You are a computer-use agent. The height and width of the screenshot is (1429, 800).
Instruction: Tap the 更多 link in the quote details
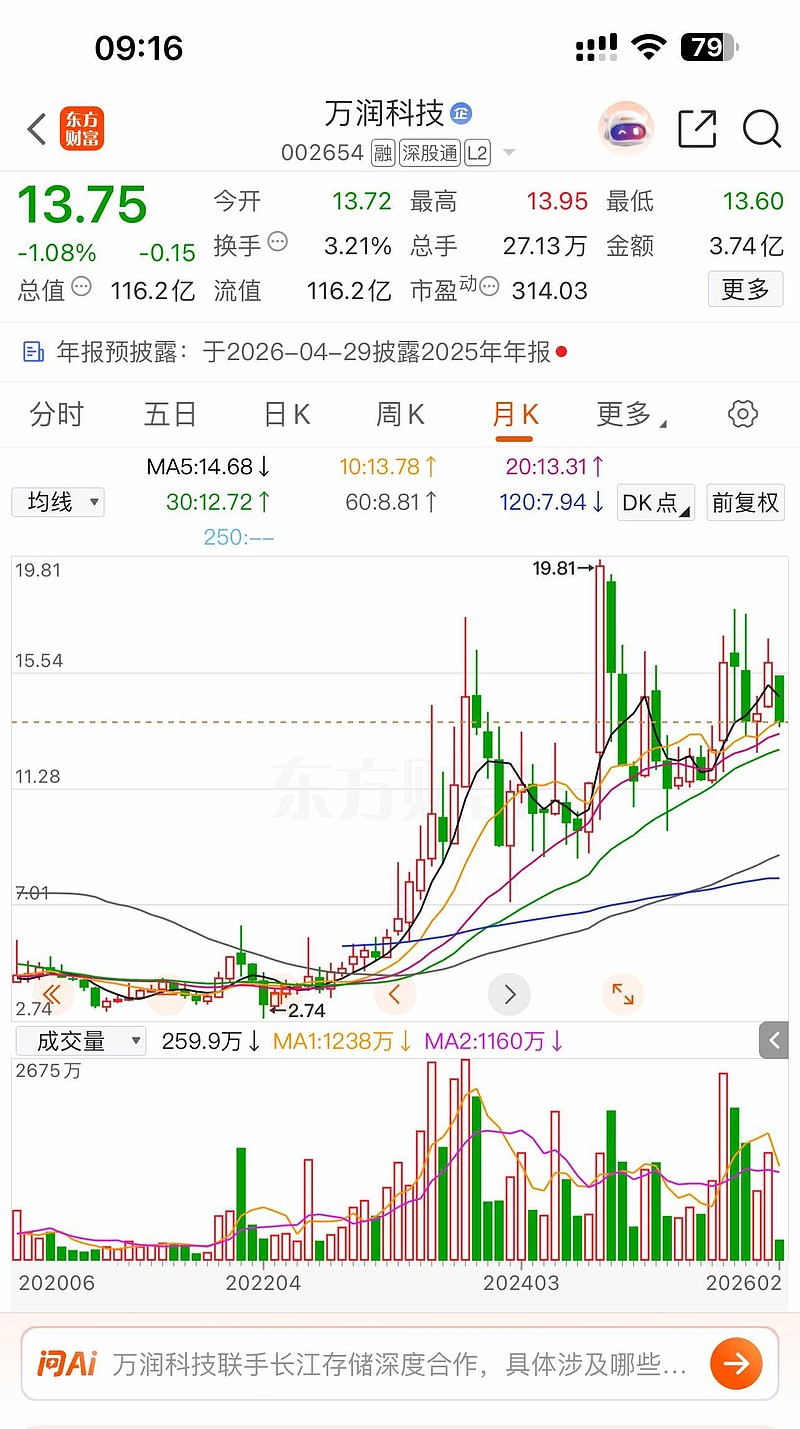tap(745, 289)
